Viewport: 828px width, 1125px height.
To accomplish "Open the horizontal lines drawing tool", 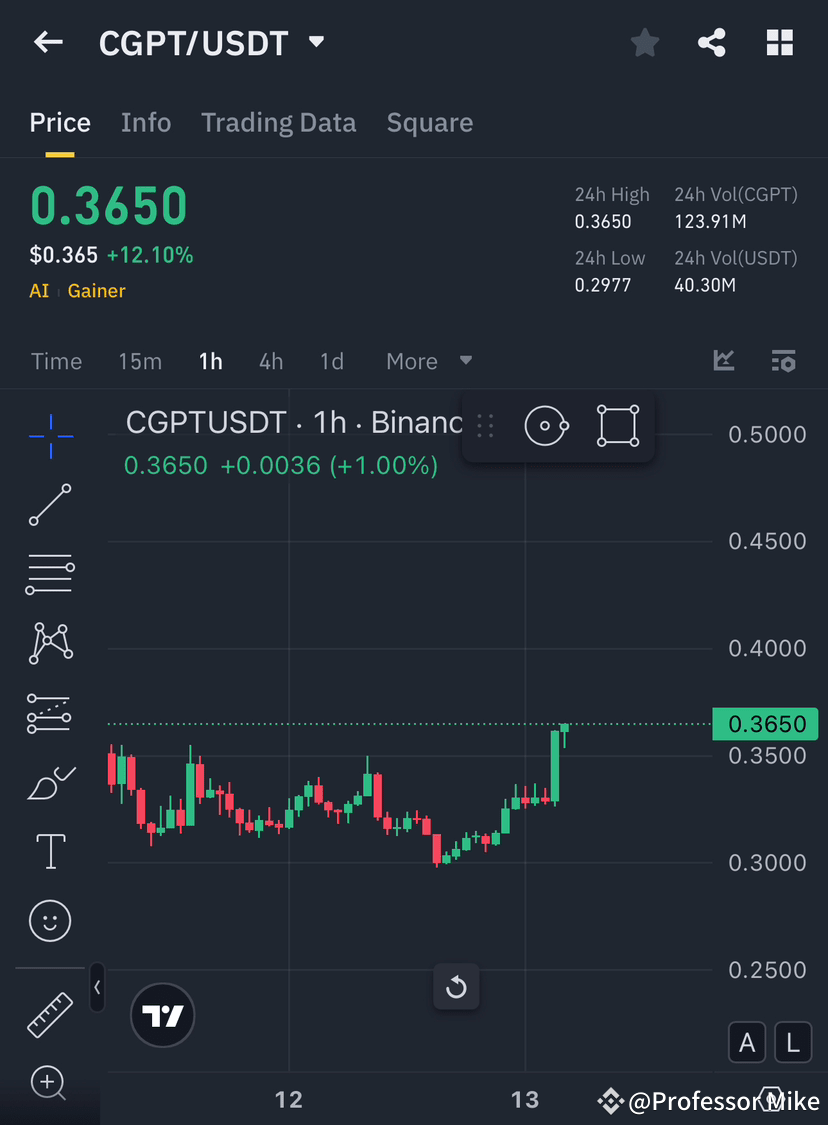I will click(x=50, y=575).
